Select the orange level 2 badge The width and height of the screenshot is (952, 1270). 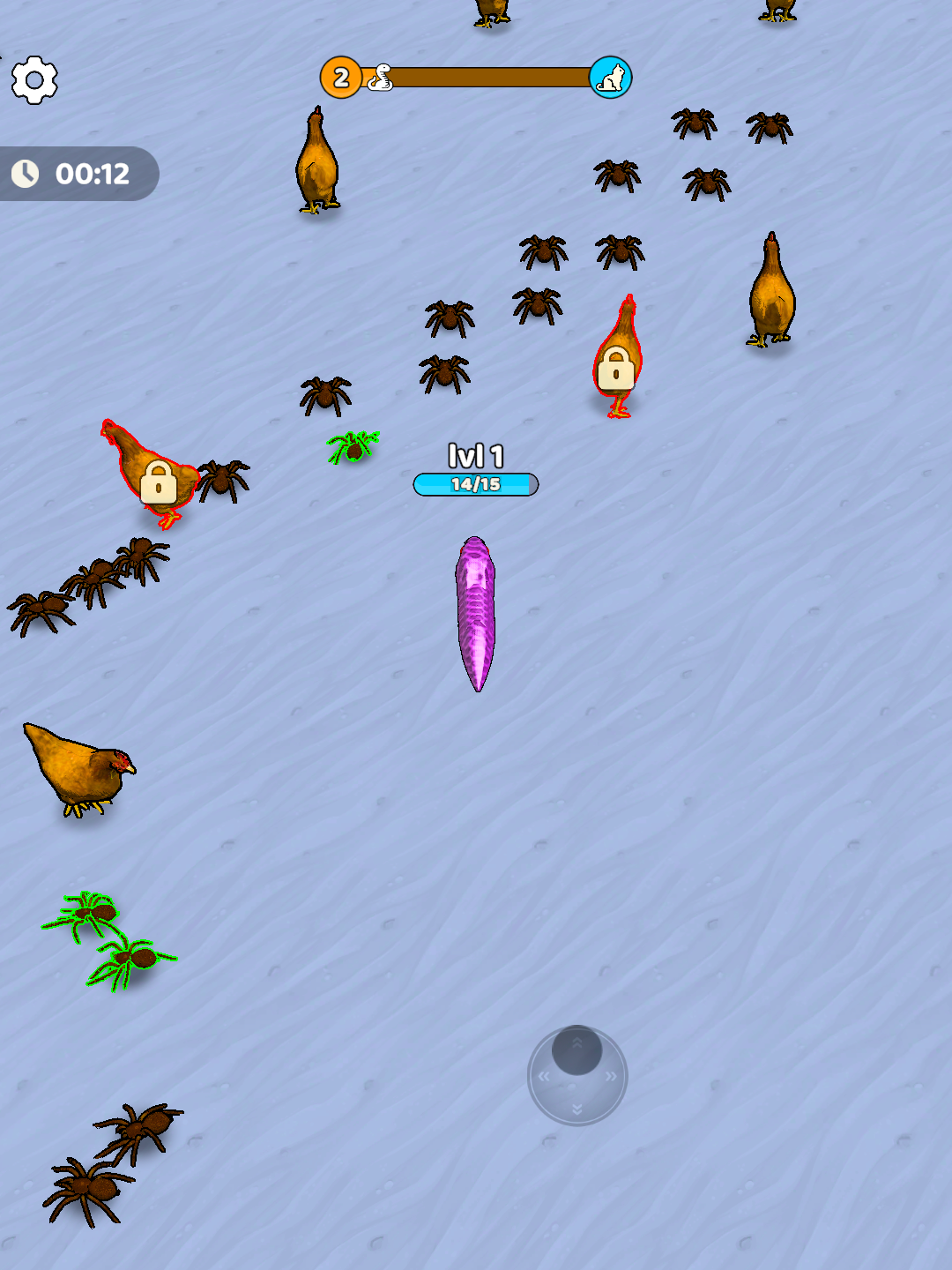(339, 78)
